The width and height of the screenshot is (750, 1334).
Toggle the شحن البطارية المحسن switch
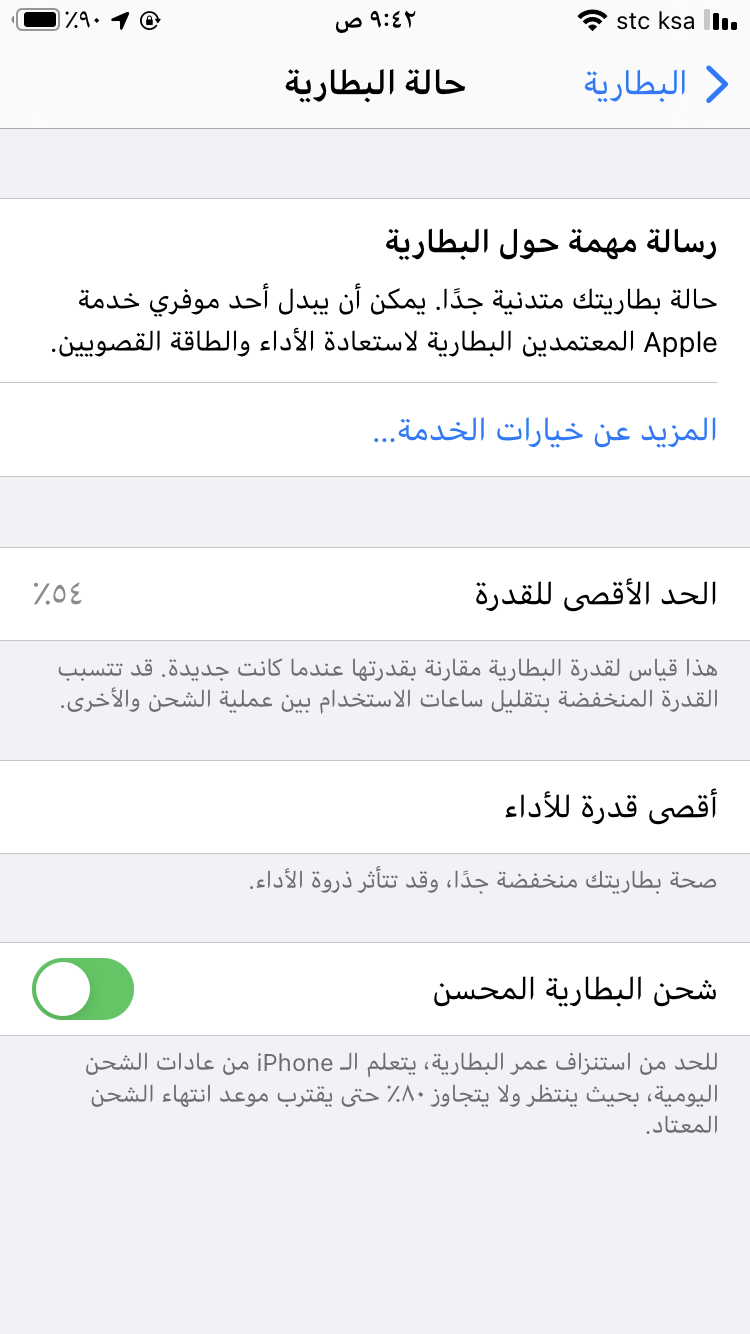click(x=83, y=989)
